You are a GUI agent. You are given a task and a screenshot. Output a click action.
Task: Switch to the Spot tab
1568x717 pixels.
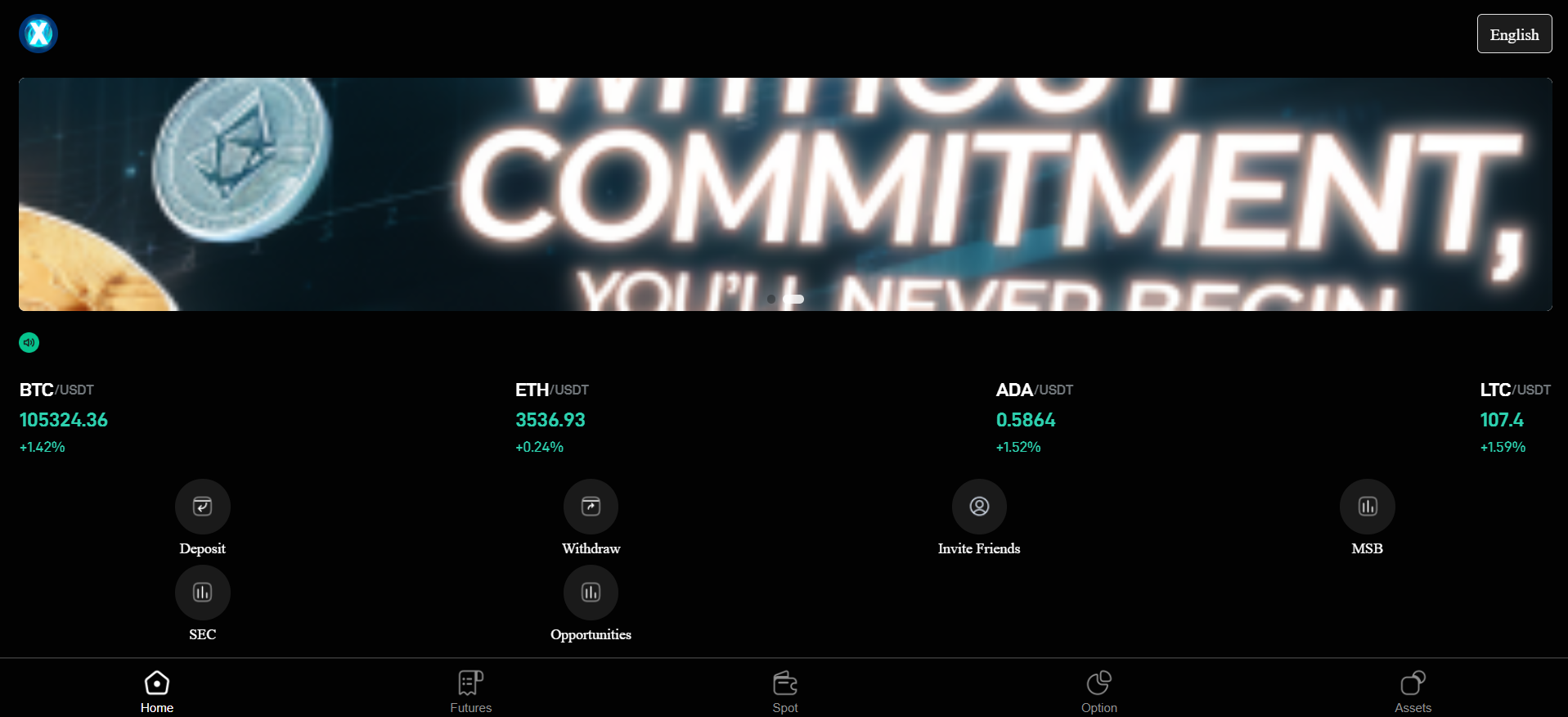[784, 691]
